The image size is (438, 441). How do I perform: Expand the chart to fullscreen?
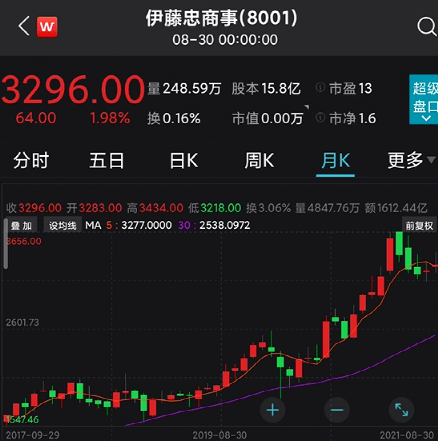coord(401,410)
